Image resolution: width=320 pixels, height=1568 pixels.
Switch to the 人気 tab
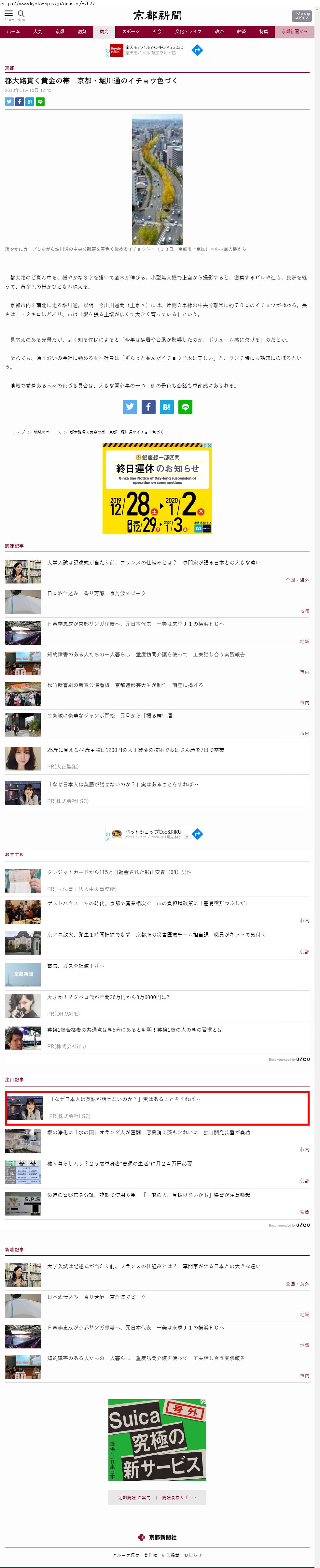(38, 32)
